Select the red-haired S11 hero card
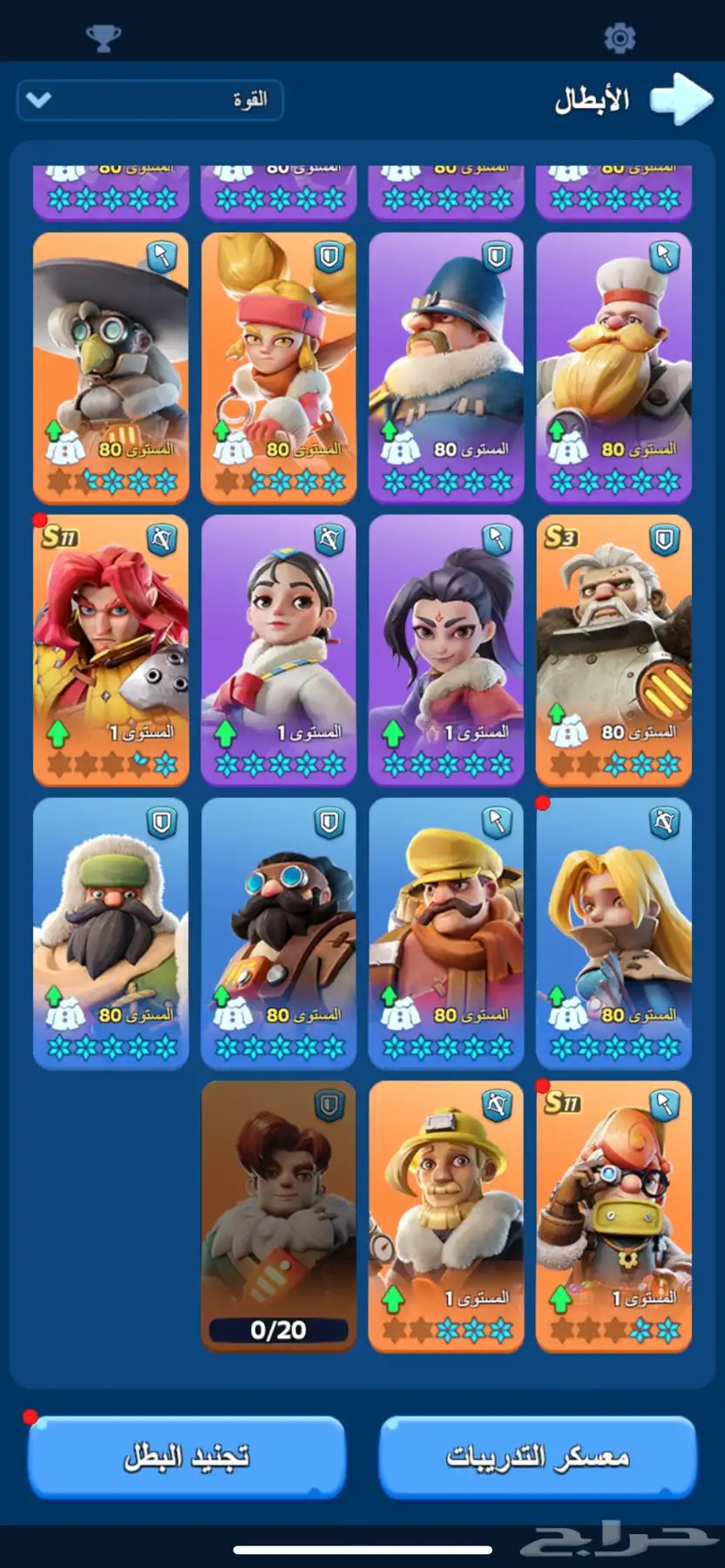The width and height of the screenshot is (725, 1568). coord(111,649)
